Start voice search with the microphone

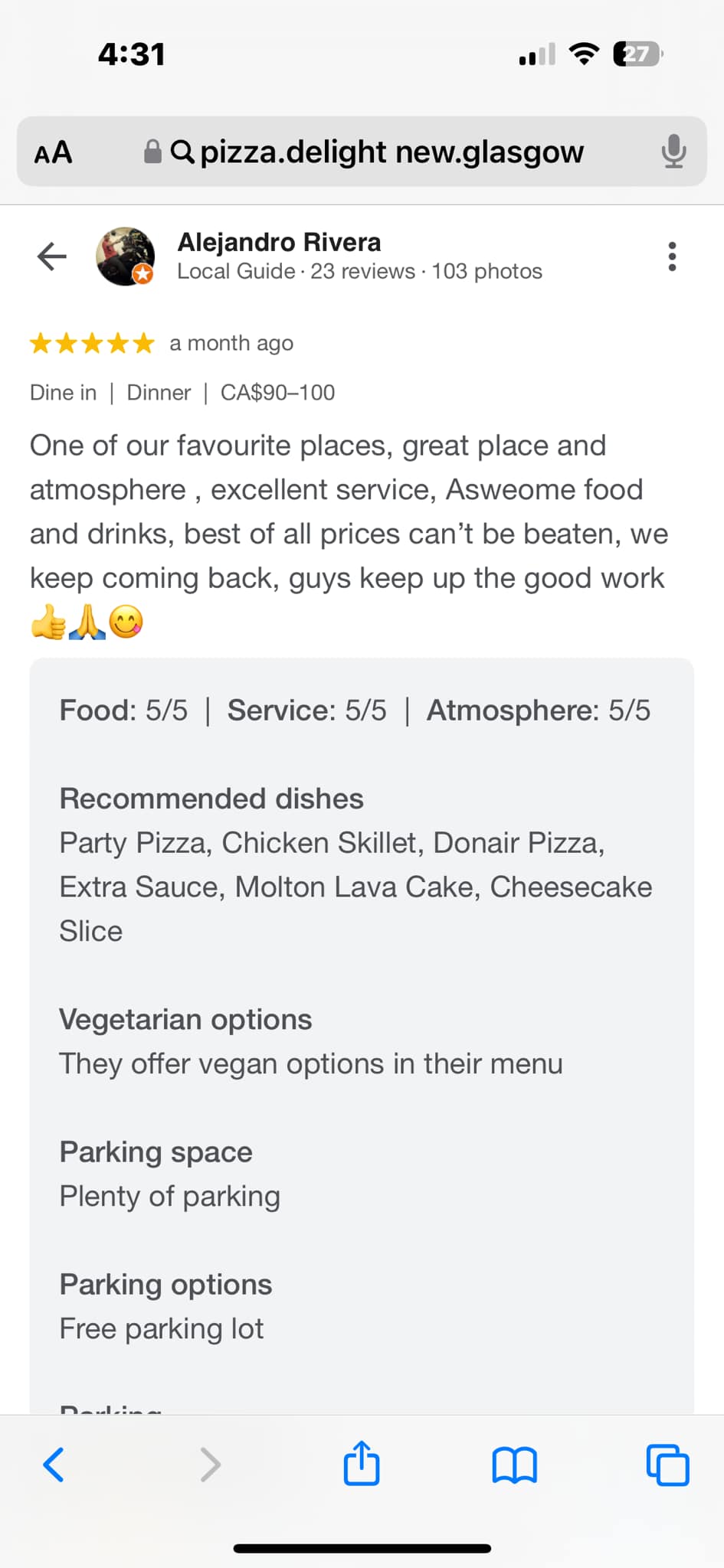coord(673,152)
